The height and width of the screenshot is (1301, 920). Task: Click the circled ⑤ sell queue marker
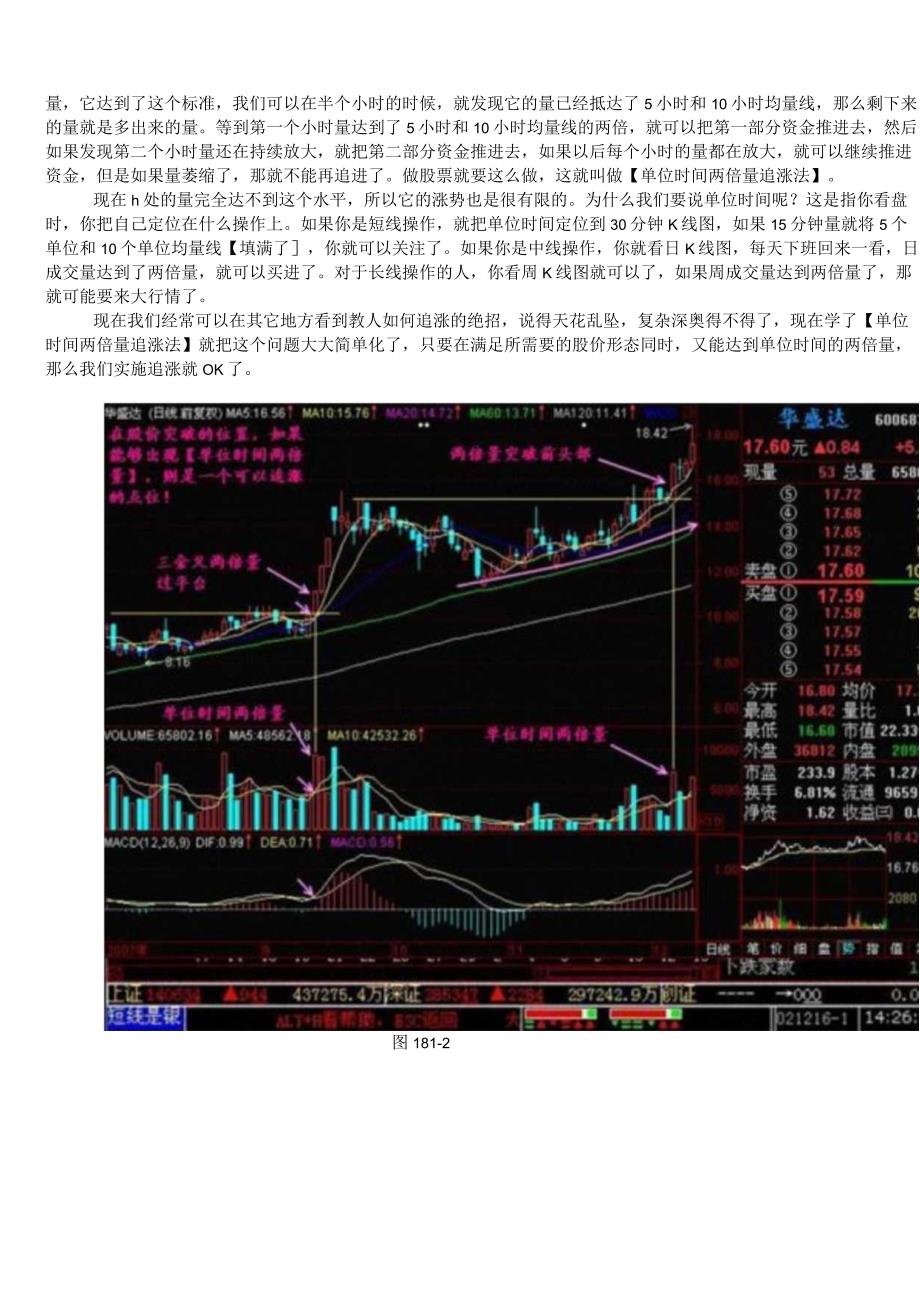(x=787, y=494)
